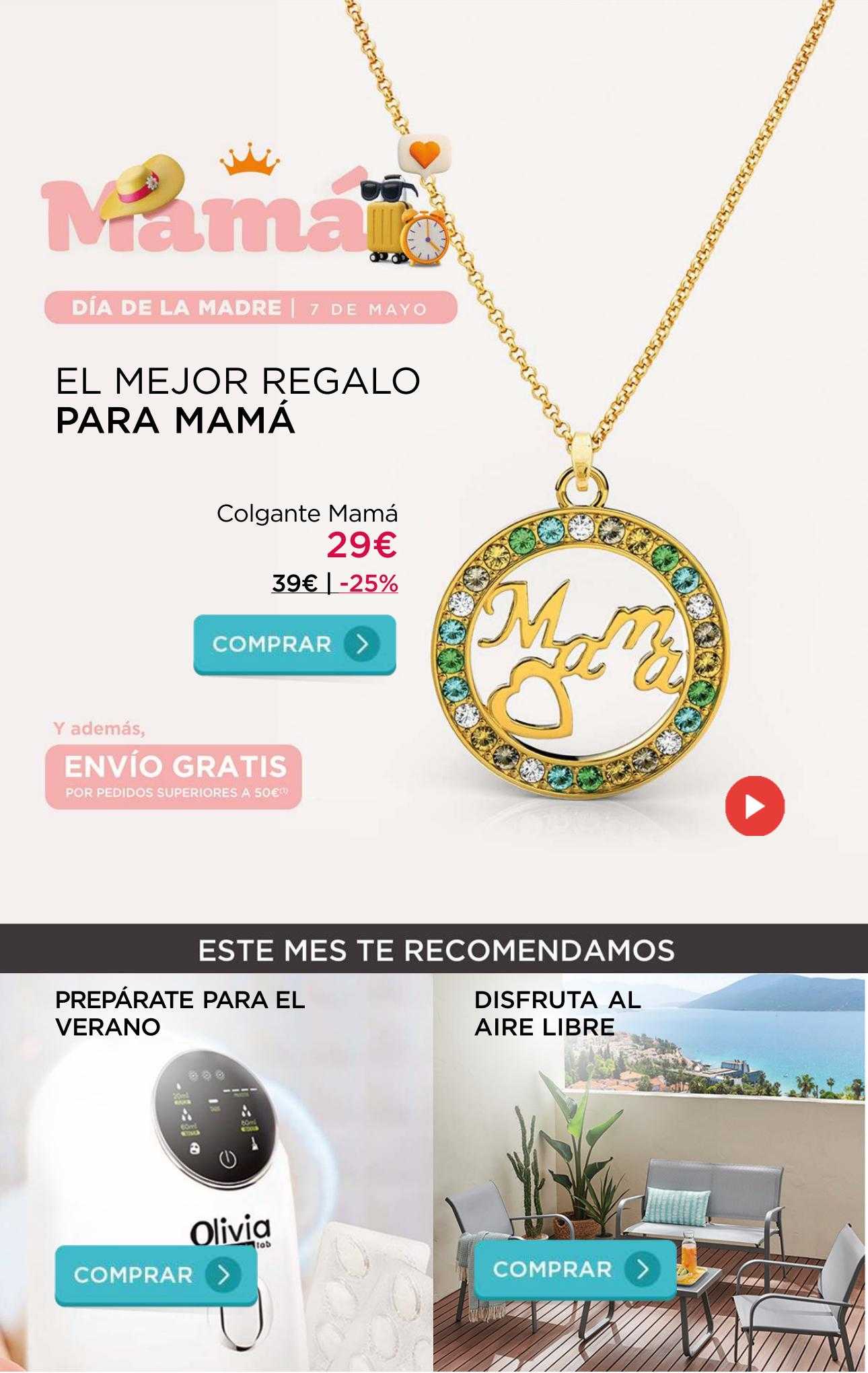Tap Comprar for Colgante Mamá
This screenshot has width=868, height=1373.
point(295,644)
